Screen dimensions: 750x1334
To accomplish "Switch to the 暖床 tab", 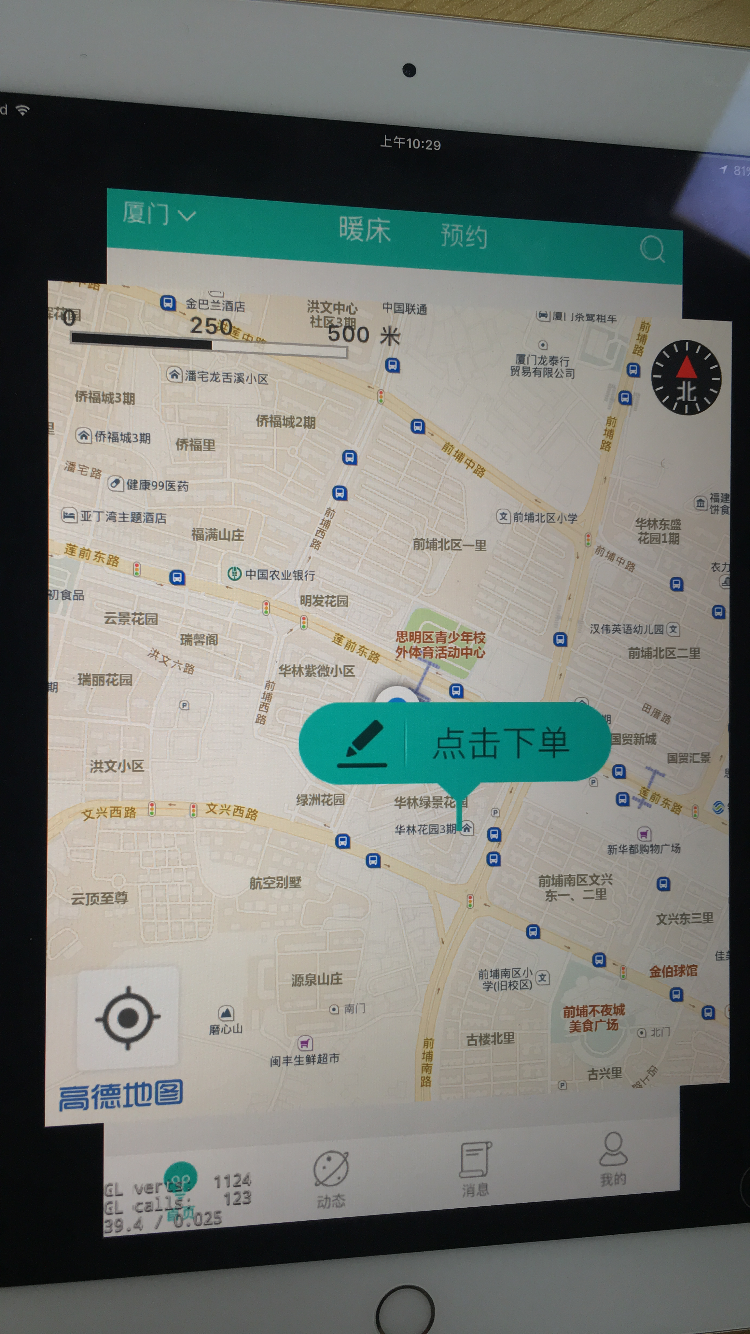I will click(x=364, y=230).
